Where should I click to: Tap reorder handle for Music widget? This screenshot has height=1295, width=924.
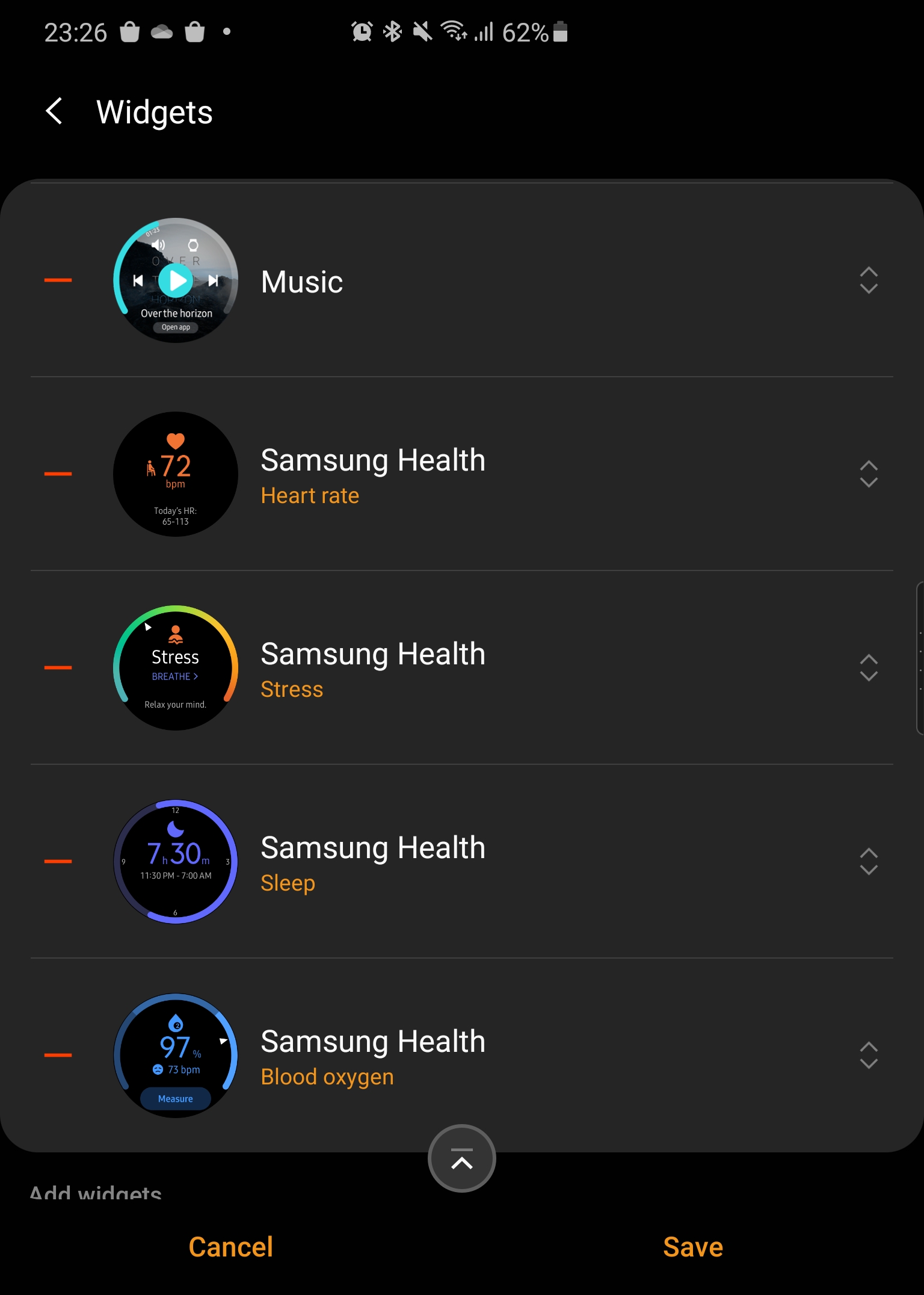point(869,280)
